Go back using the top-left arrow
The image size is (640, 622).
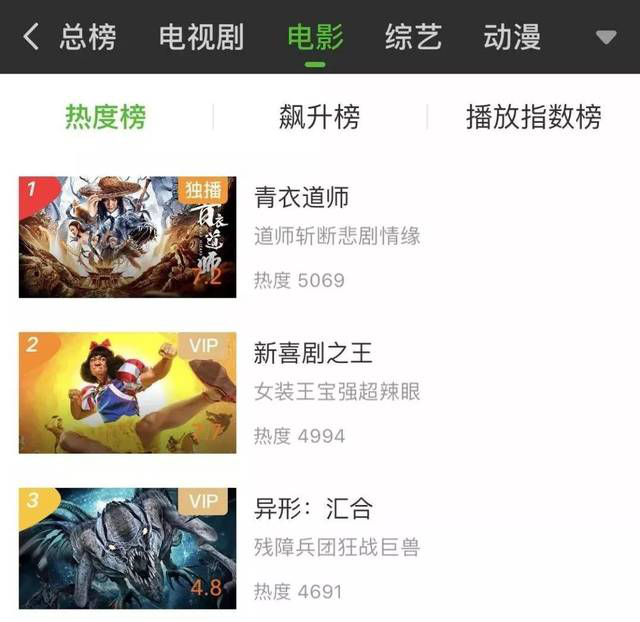tap(31, 38)
